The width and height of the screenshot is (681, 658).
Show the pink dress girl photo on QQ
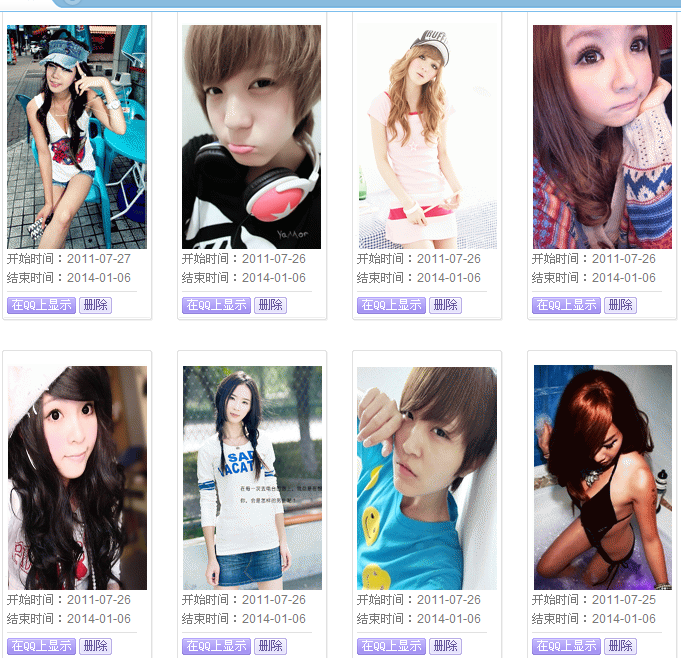391,305
